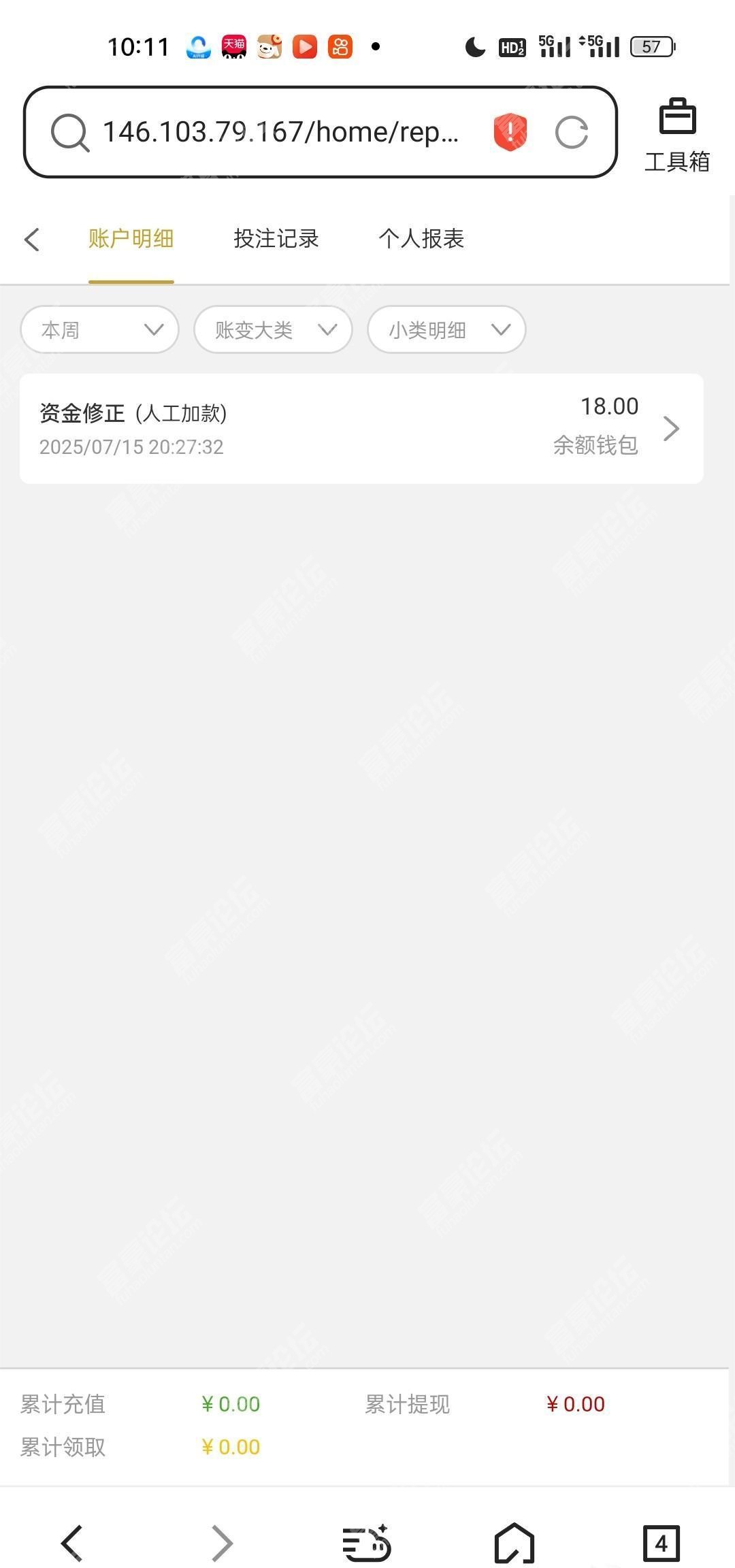
Task: Navigate browser back
Action: 72,1543
